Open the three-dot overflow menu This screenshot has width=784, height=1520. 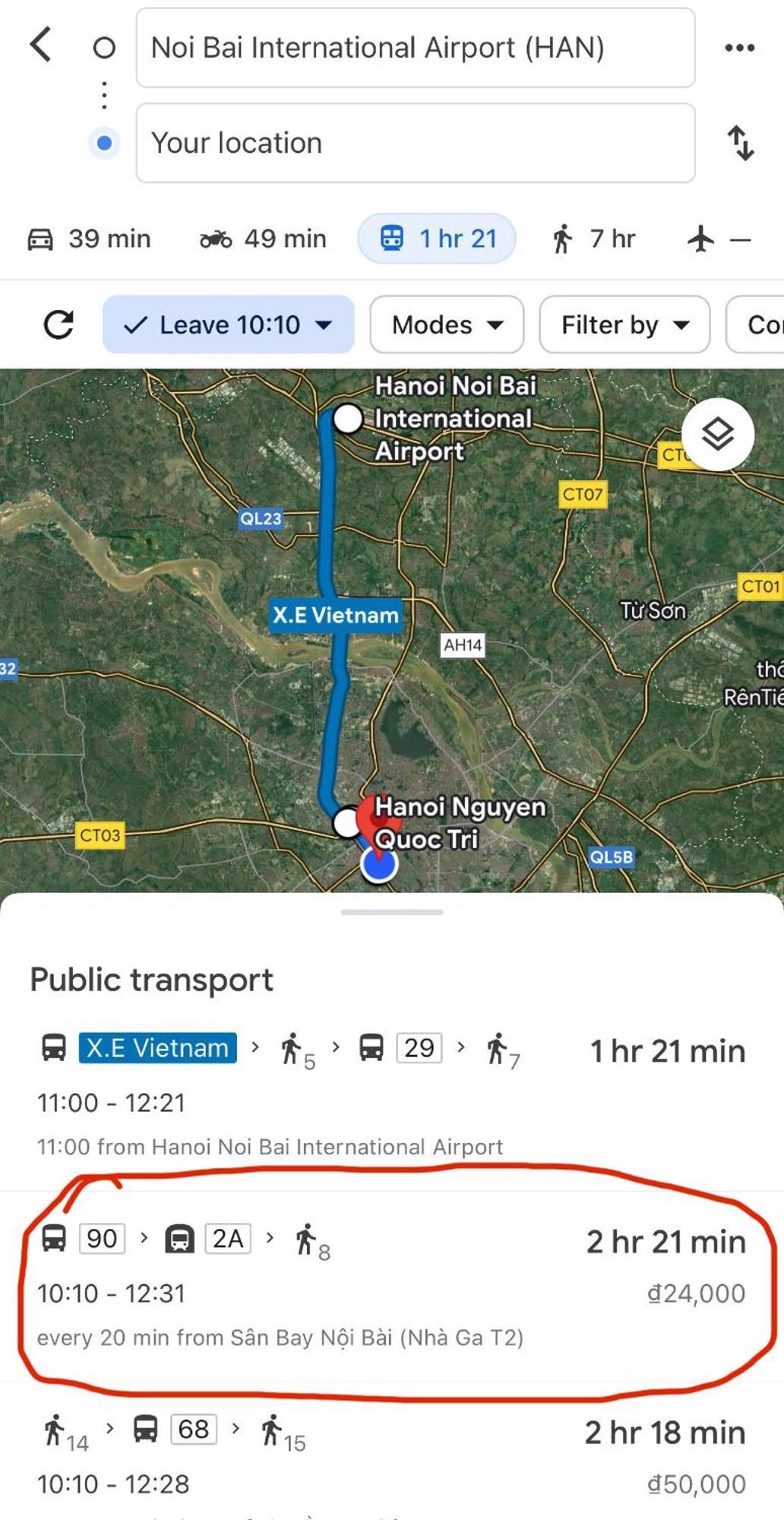(x=739, y=48)
